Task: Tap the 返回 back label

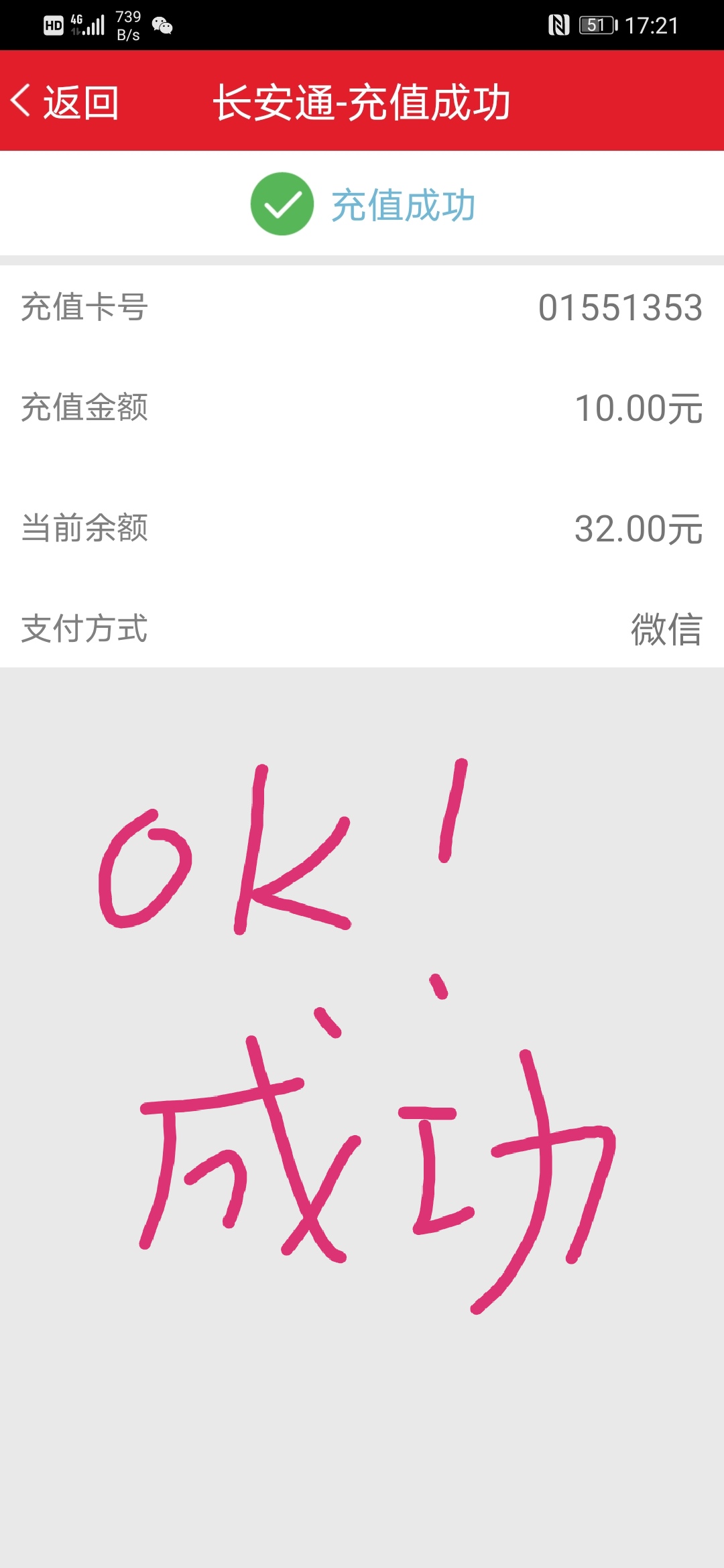Action: (80, 102)
